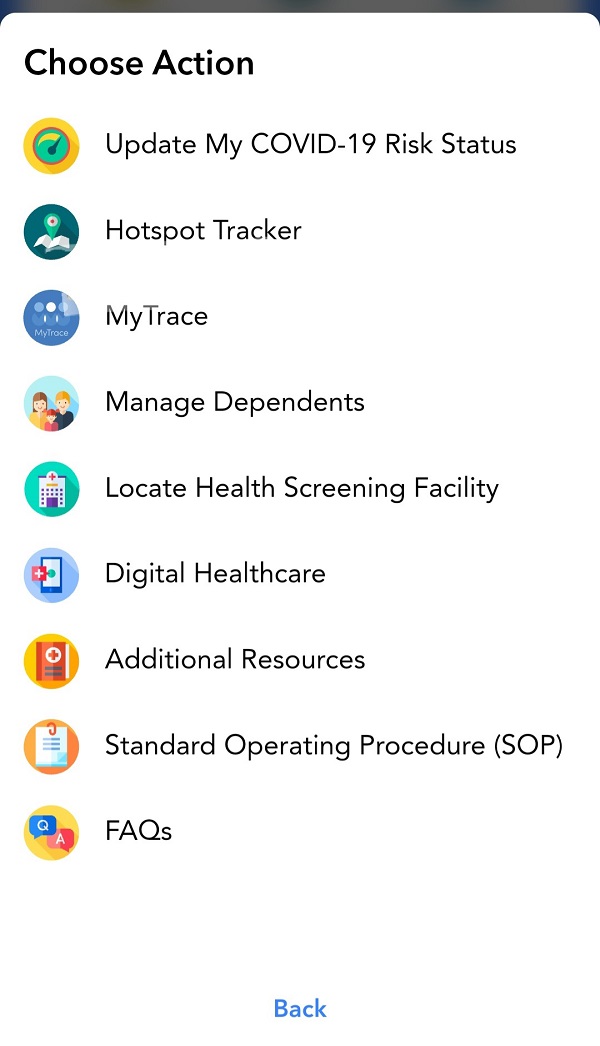The image size is (600, 1046).
Task: Tap Back to close the action sheet
Action: (x=300, y=1008)
